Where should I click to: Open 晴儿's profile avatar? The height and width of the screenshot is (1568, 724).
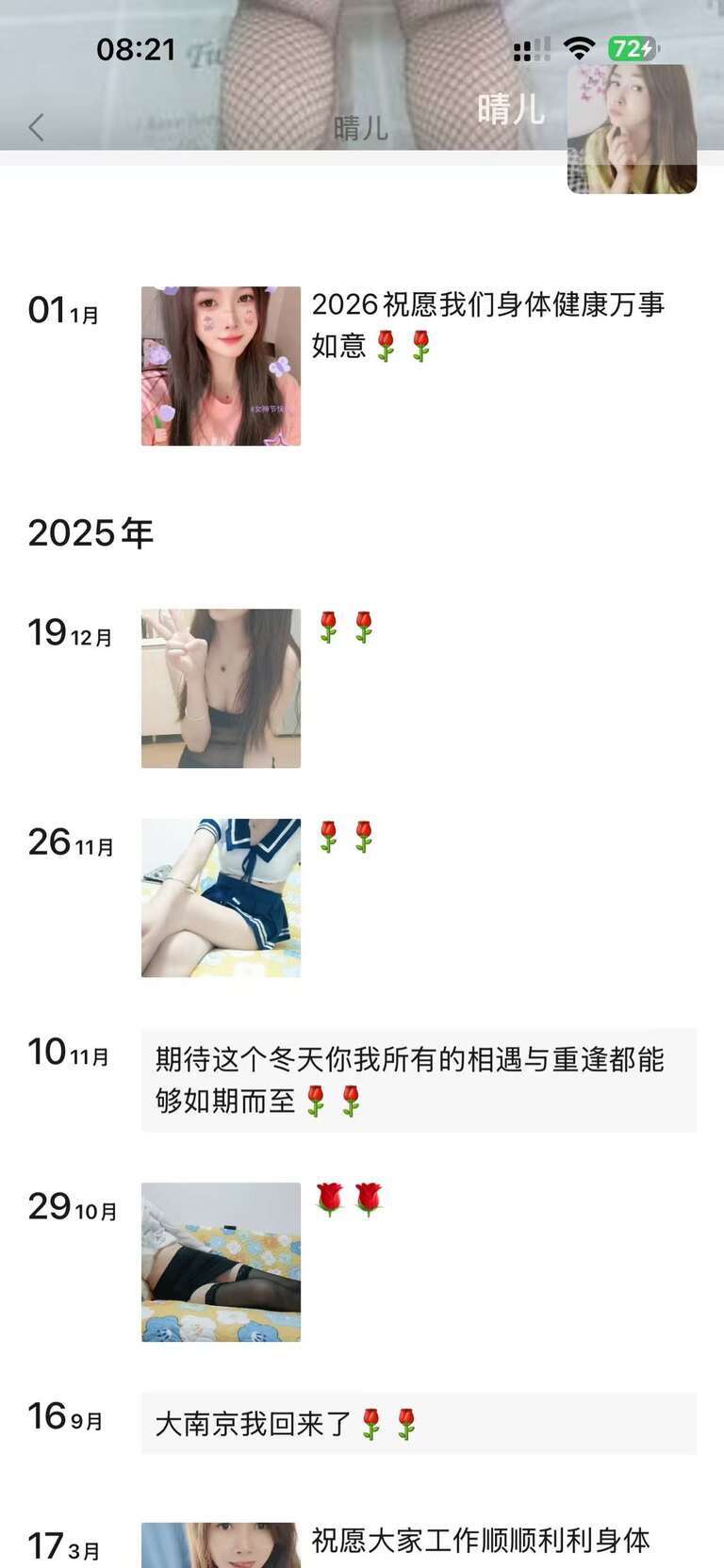point(632,129)
